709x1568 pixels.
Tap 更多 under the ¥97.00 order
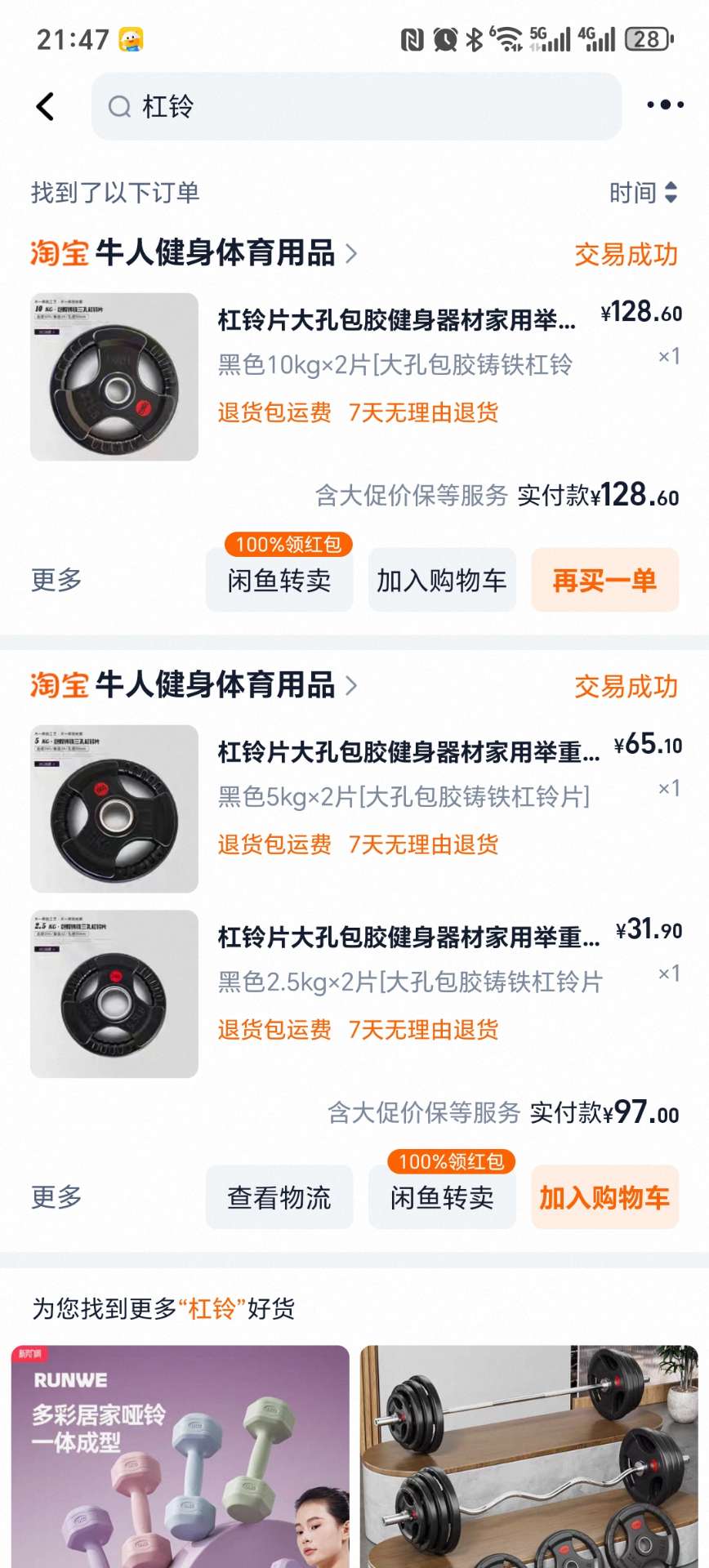point(56,1197)
